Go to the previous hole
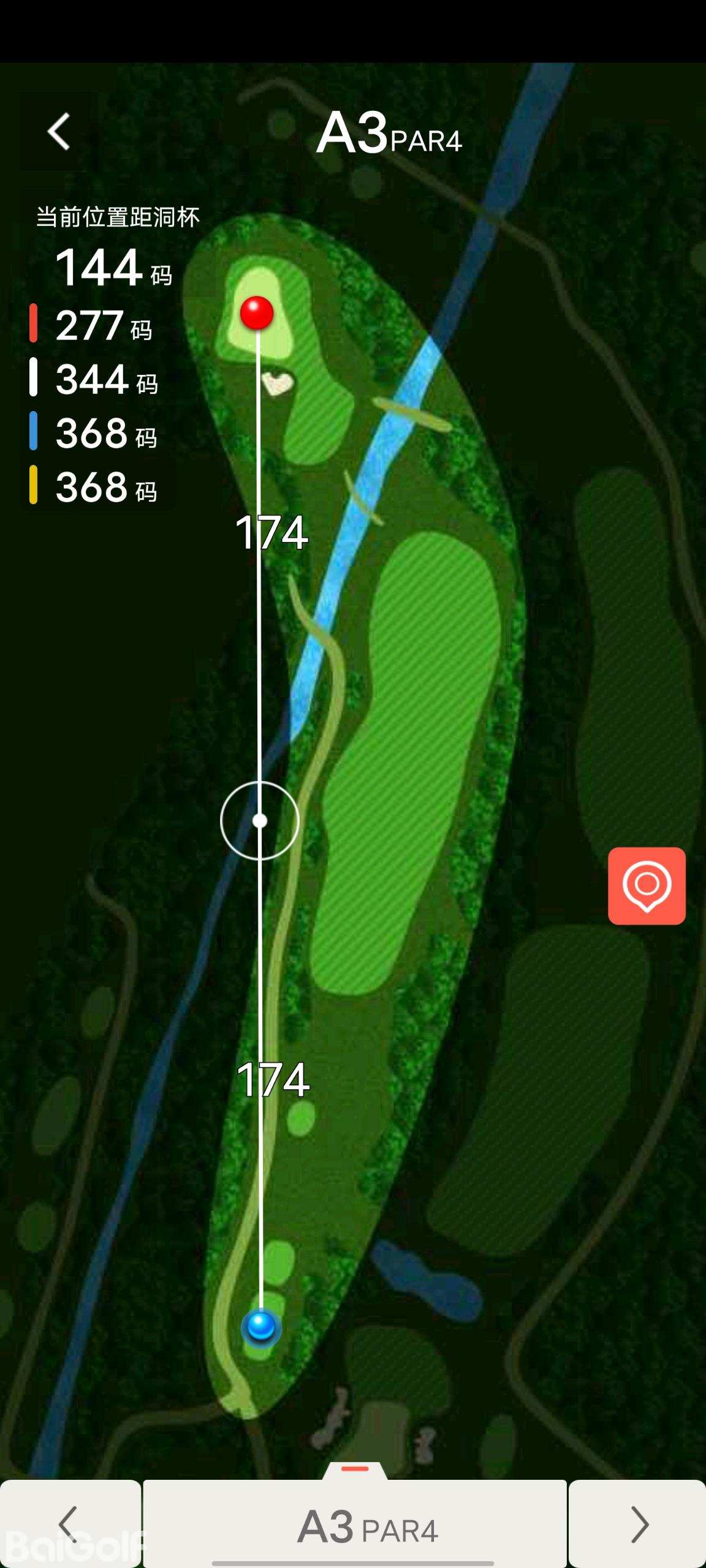 tap(70, 1524)
